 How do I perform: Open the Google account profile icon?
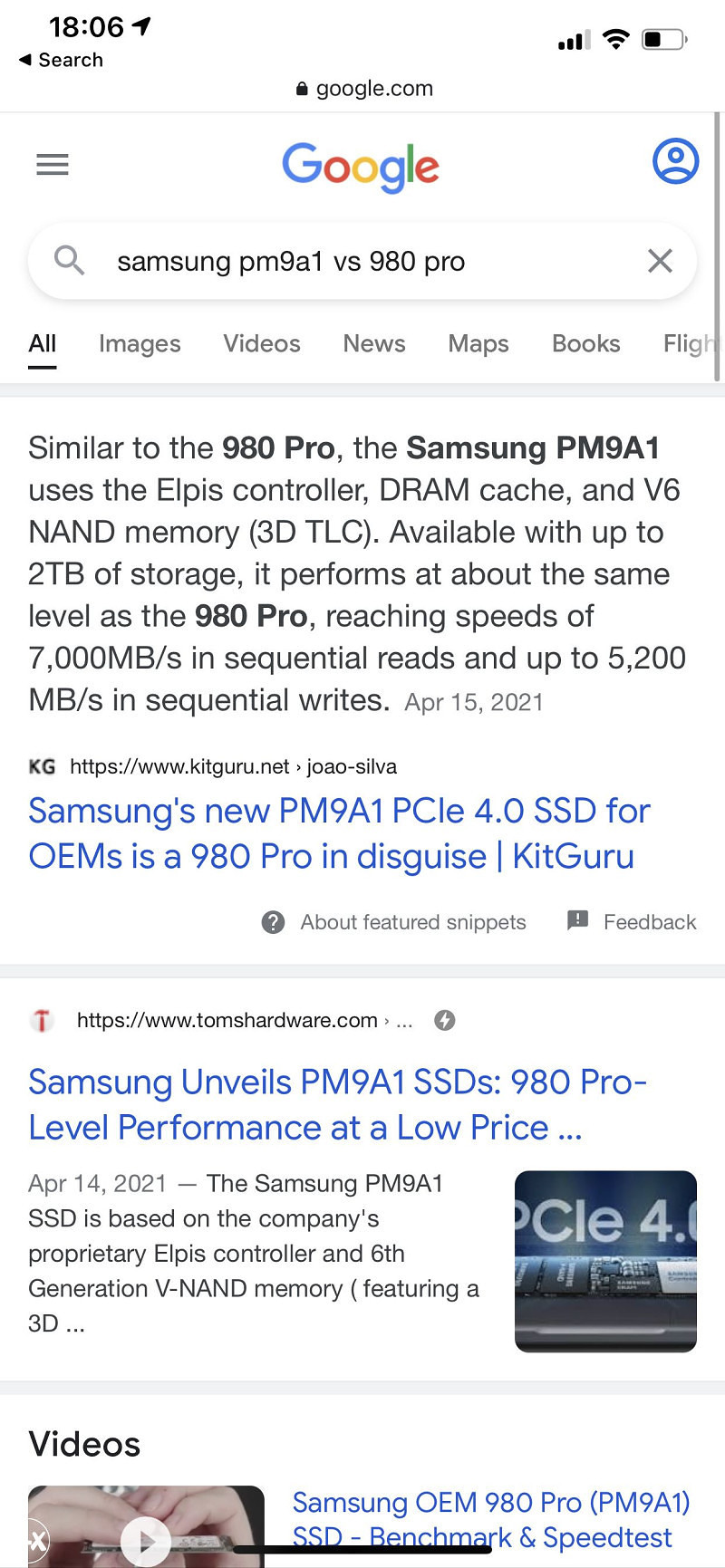click(x=675, y=161)
